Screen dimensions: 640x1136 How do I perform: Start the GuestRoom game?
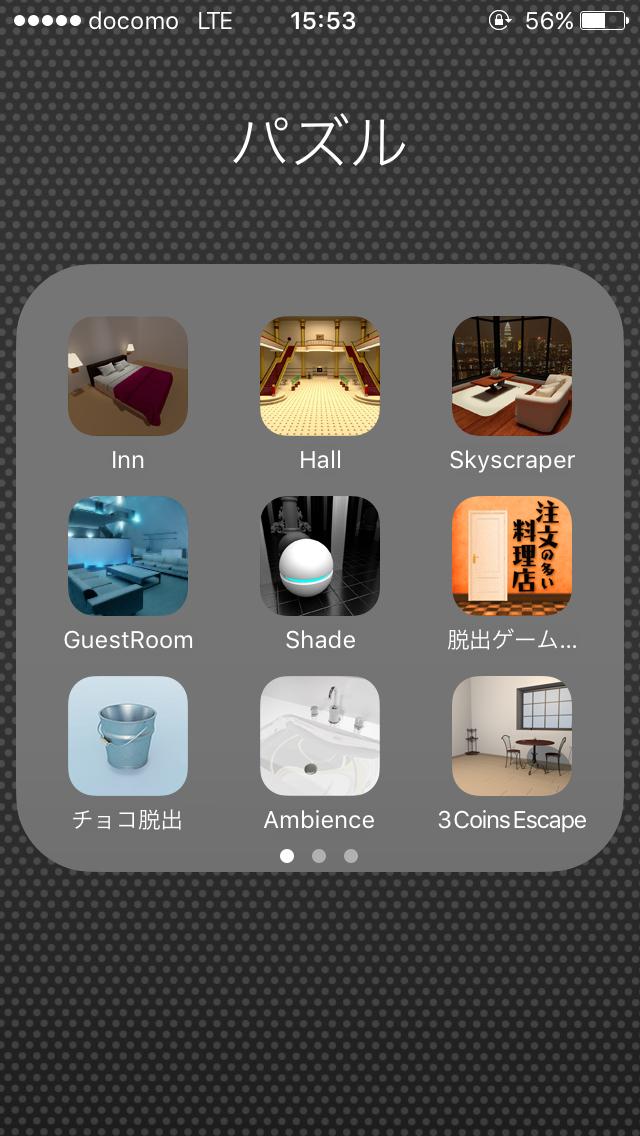[x=128, y=556]
